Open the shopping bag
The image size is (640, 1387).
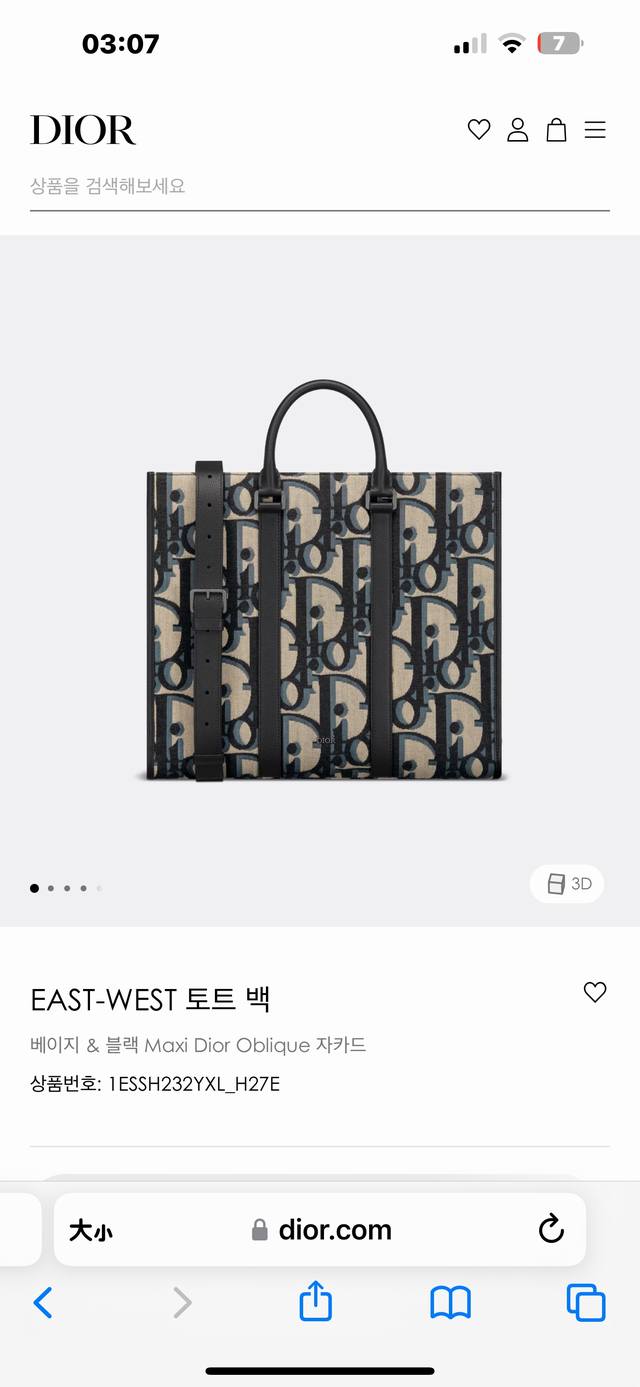pyautogui.click(x=556, y=130)
